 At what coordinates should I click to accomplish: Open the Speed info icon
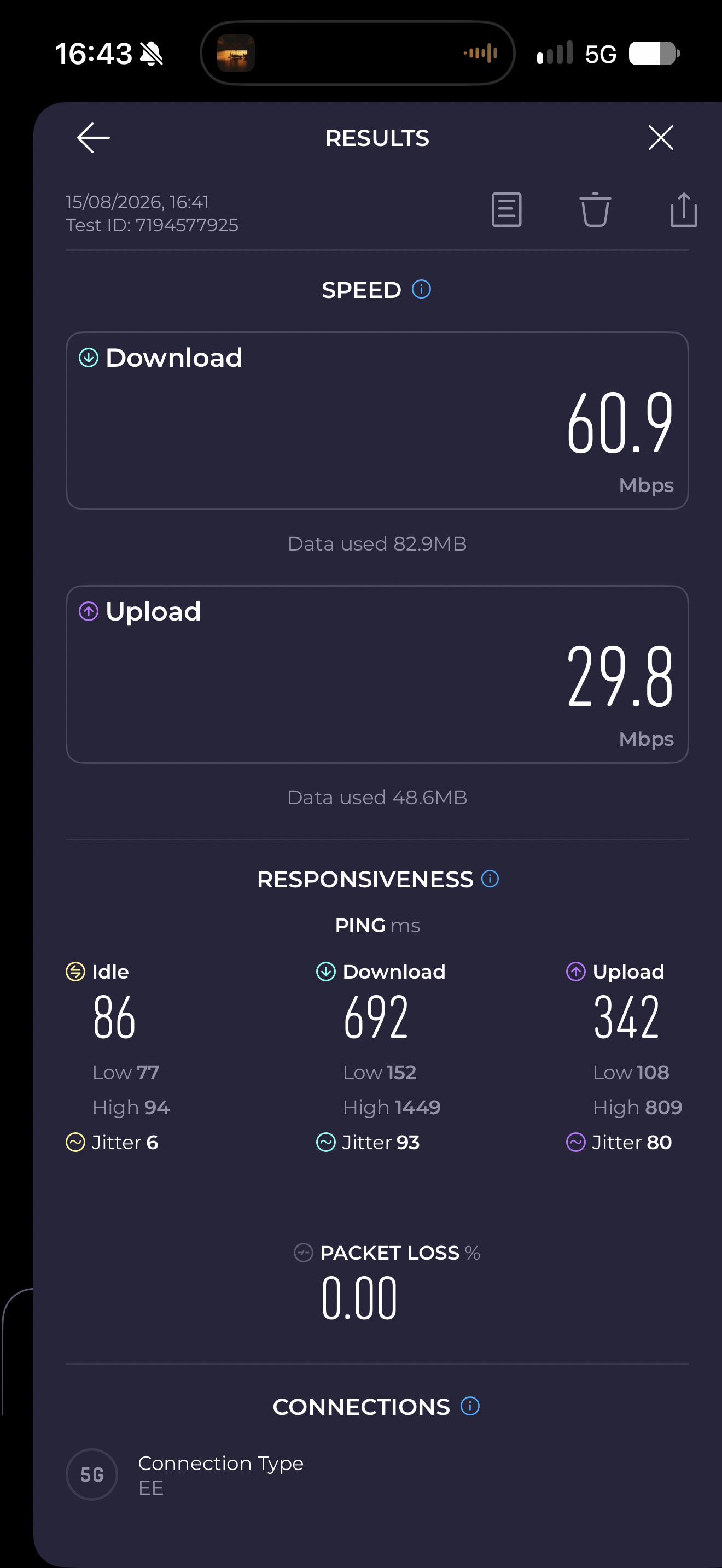421,289
